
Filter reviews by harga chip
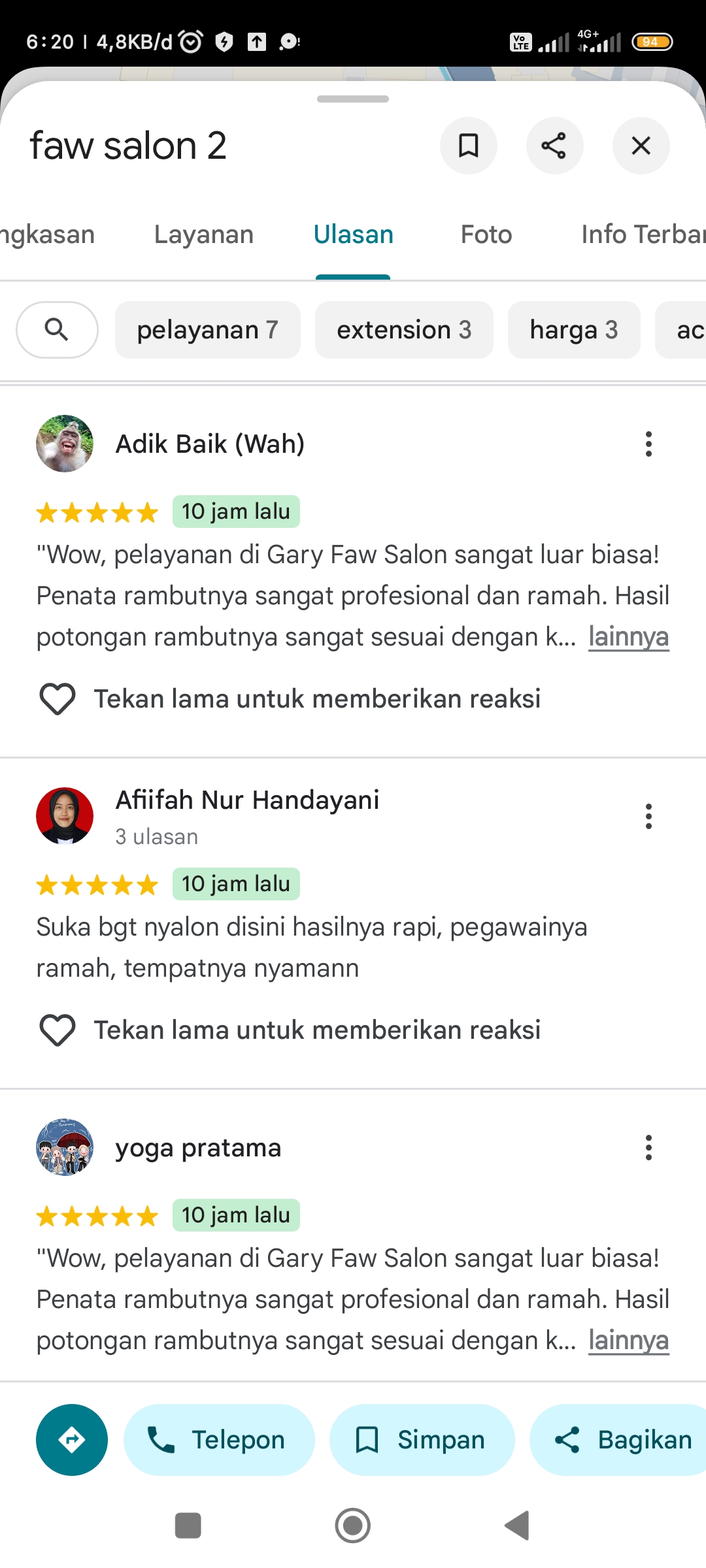574,330
